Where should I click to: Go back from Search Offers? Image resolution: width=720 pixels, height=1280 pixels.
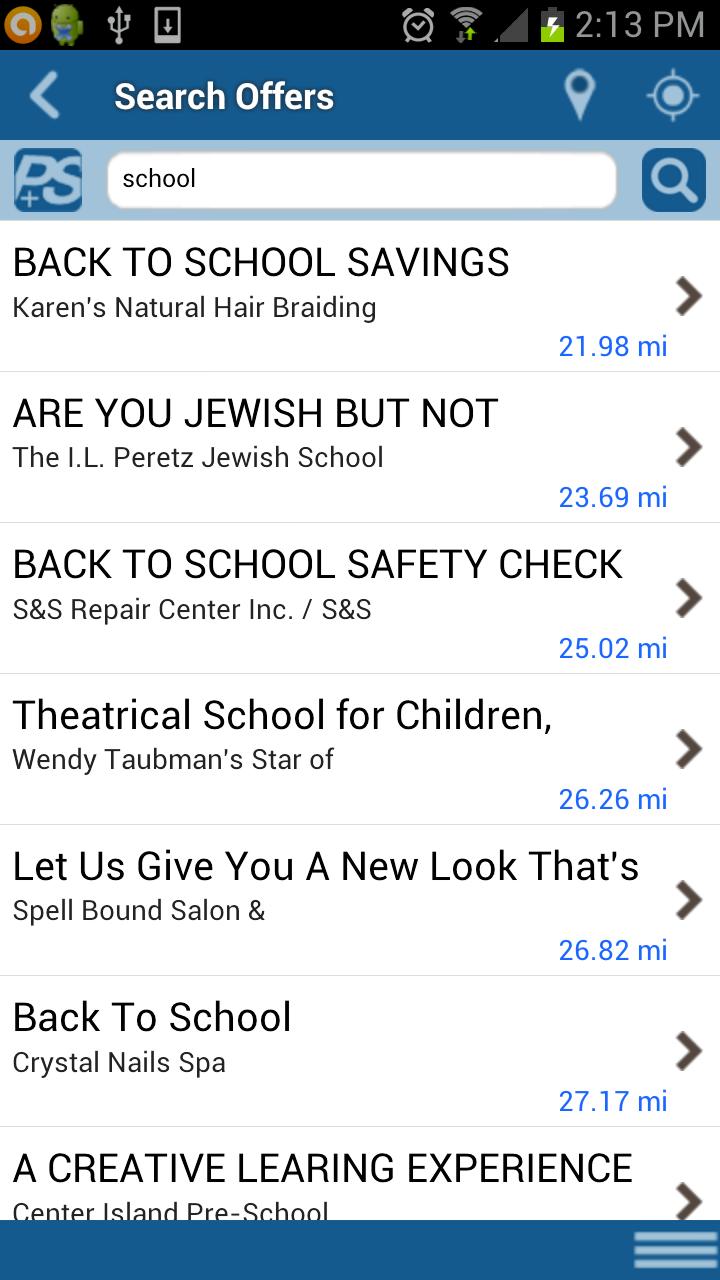tap(45, 96)
